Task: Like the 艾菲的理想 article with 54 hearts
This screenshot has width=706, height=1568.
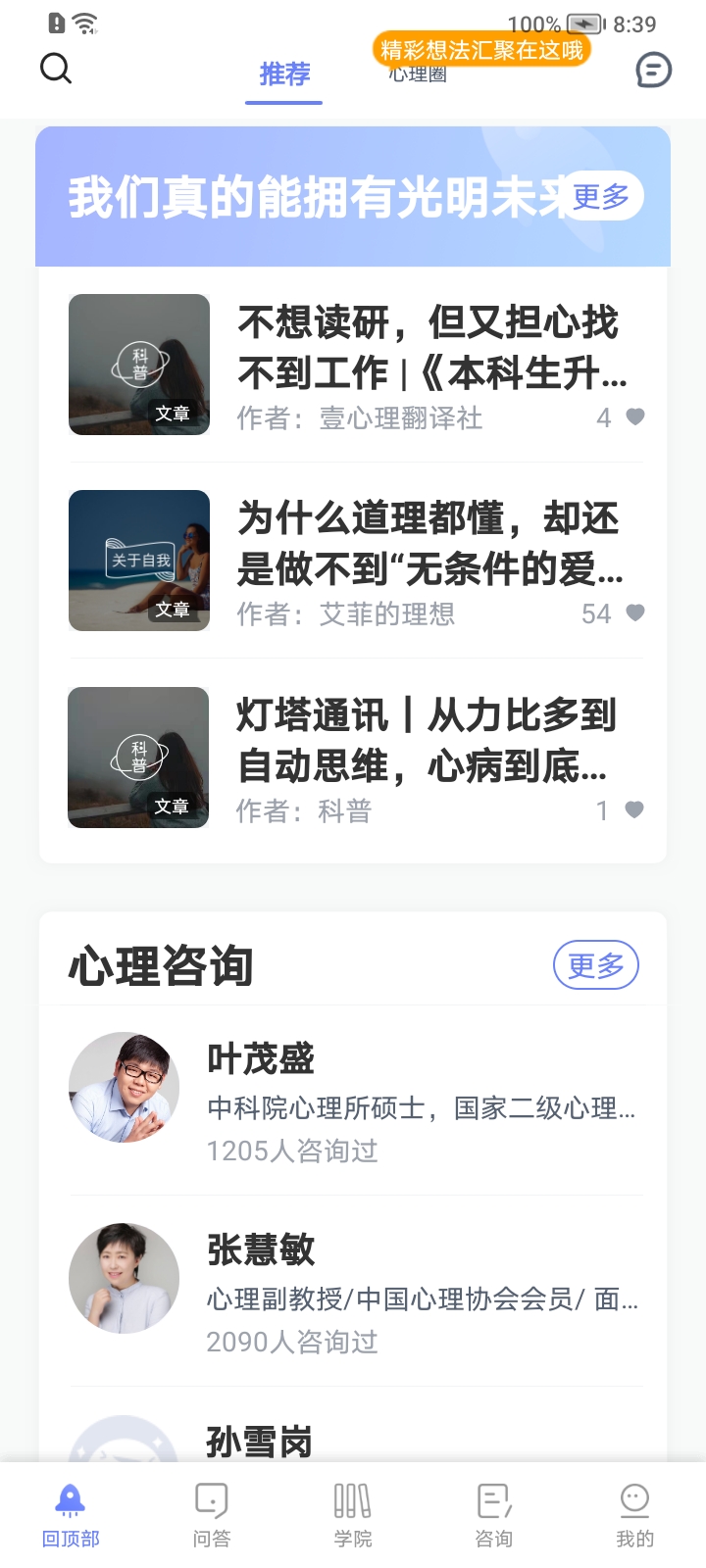Action: coord(634,612)
